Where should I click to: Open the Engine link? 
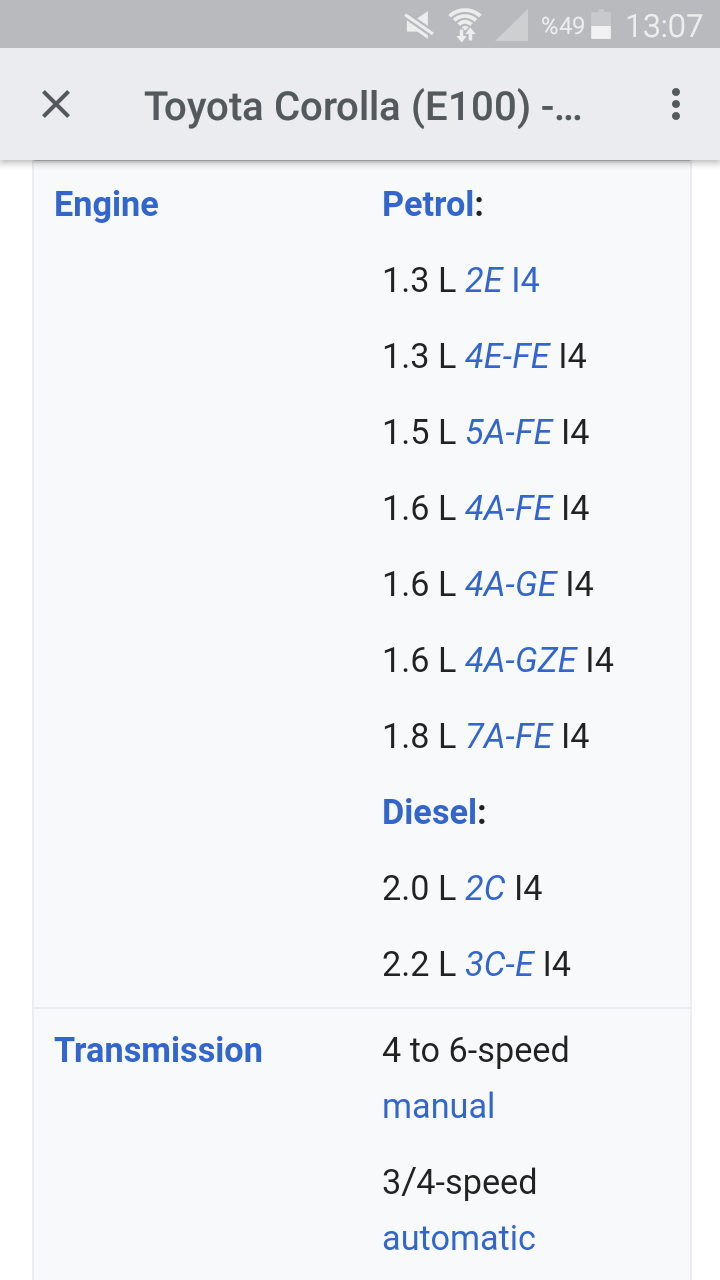(x=106, y=204)
